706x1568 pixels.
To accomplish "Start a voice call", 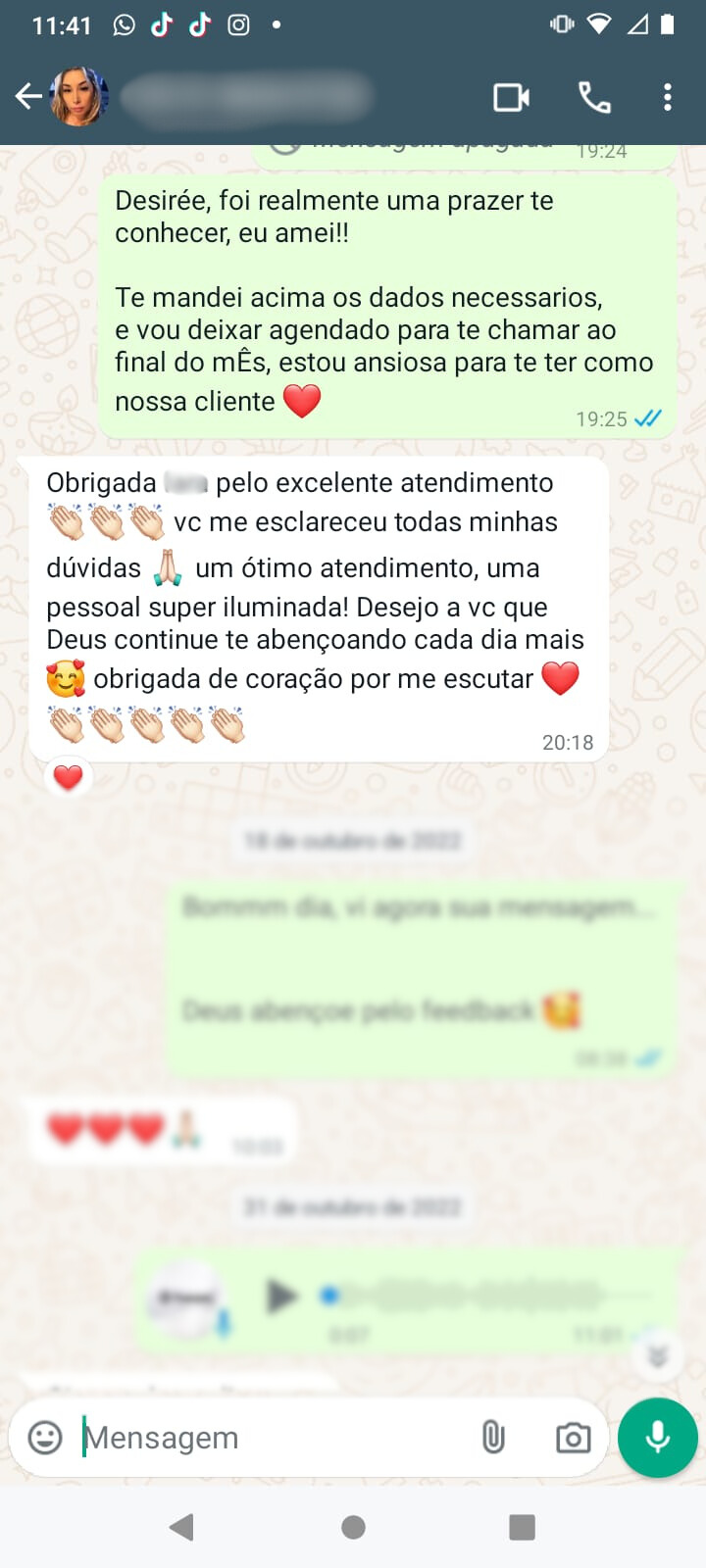I will pyautogui.click(x=594, y=97).
